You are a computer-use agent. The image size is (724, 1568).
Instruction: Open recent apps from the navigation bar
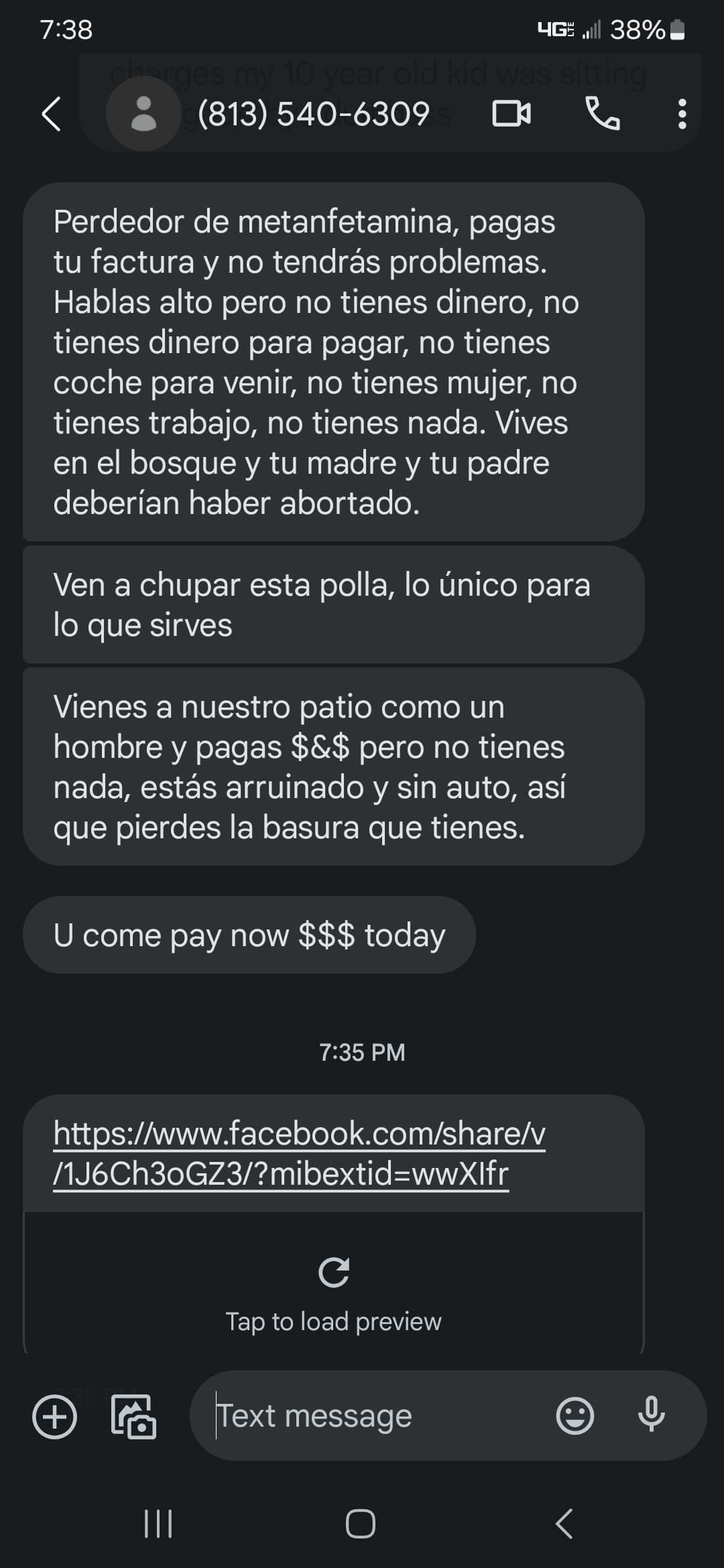[x=159, y=1524]
